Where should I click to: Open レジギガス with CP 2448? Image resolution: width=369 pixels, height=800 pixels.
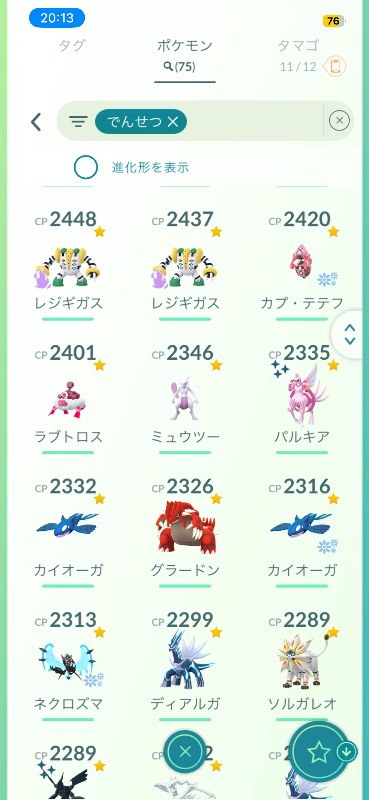click(x=68, y=265)
